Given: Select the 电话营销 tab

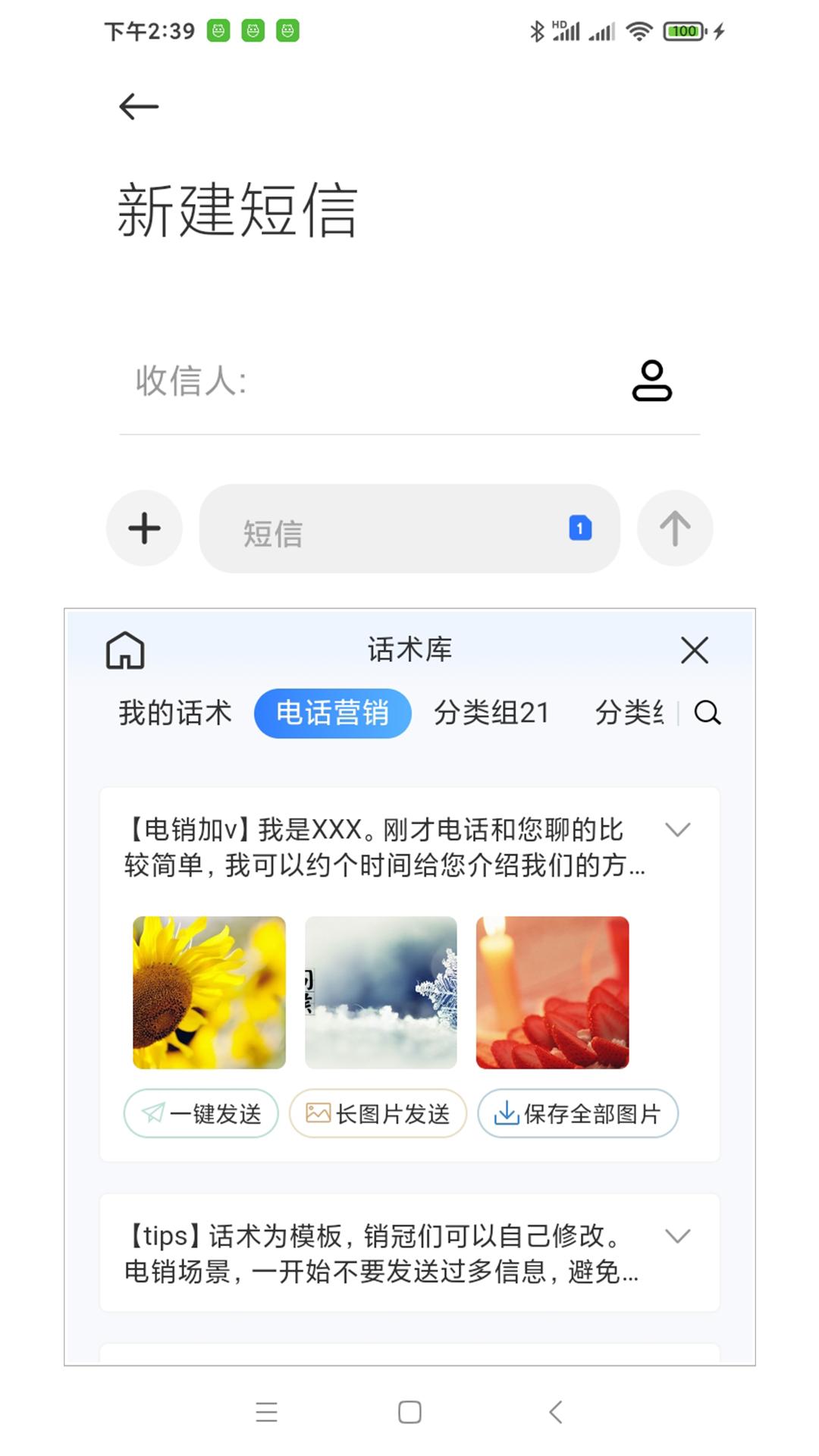Looking at the screenshot, I should pyautogui.click(x=332, y=714).
